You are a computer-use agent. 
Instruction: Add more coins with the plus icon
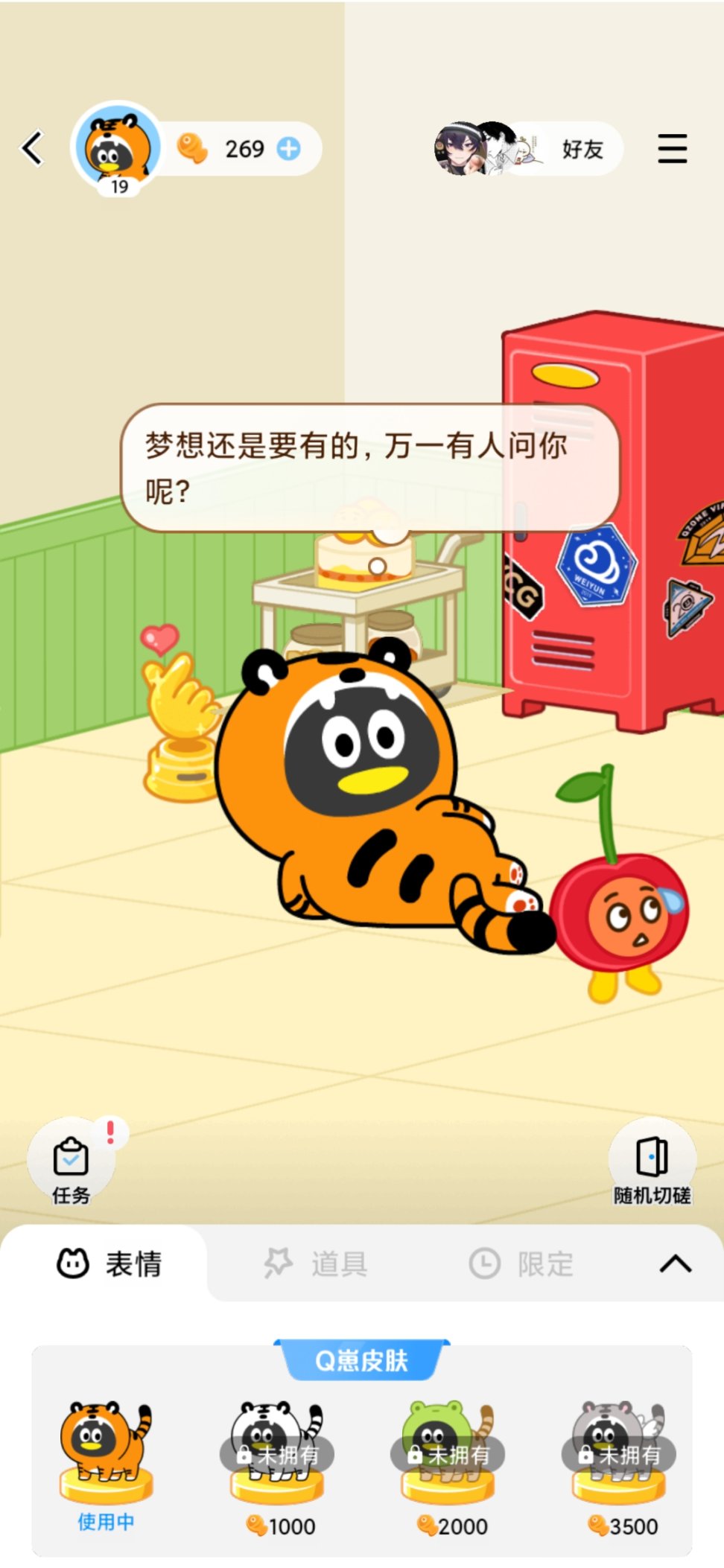point(289,149)
